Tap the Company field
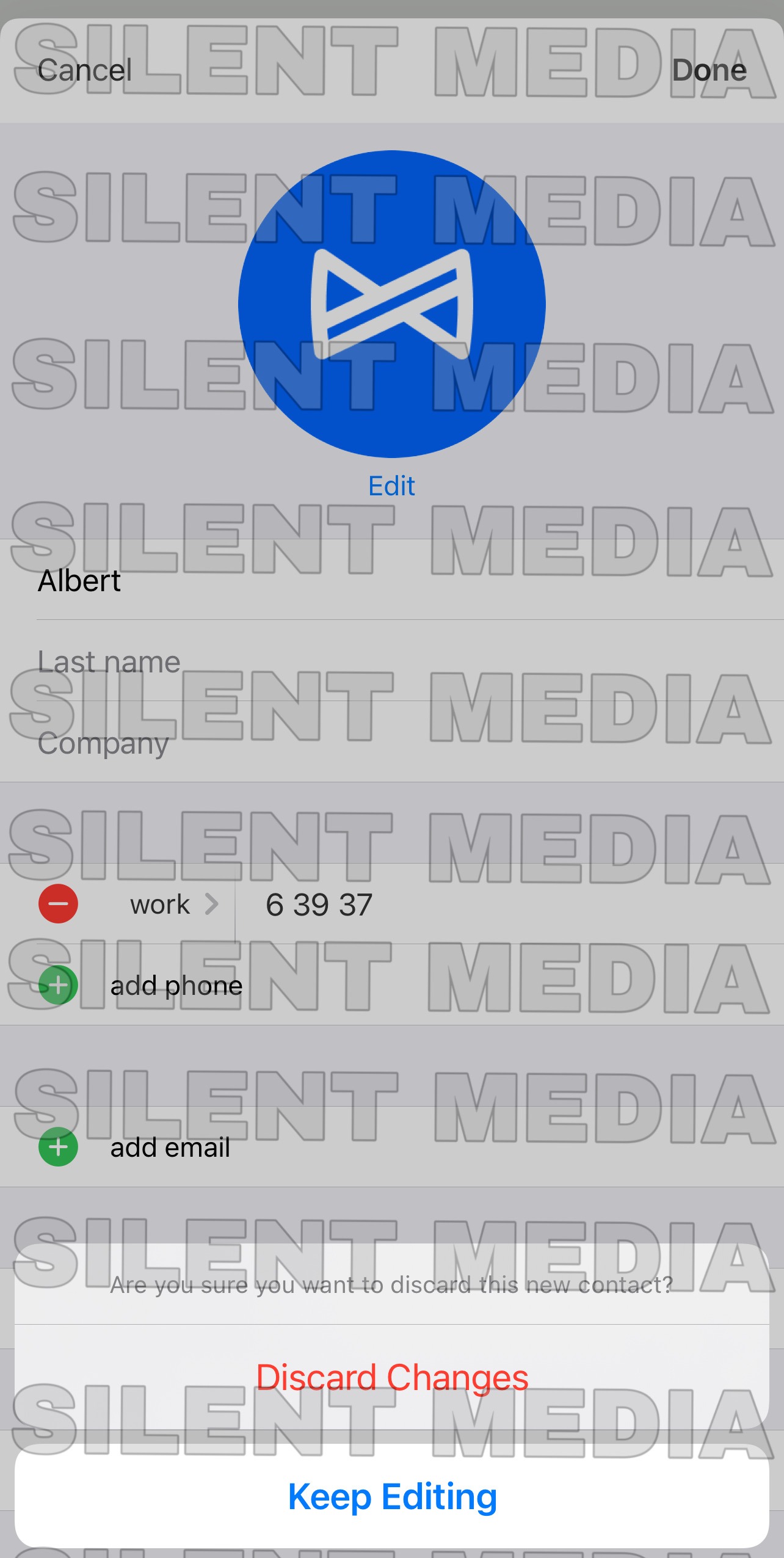Viewport: 784px width, 1558px height. point(391,743)
